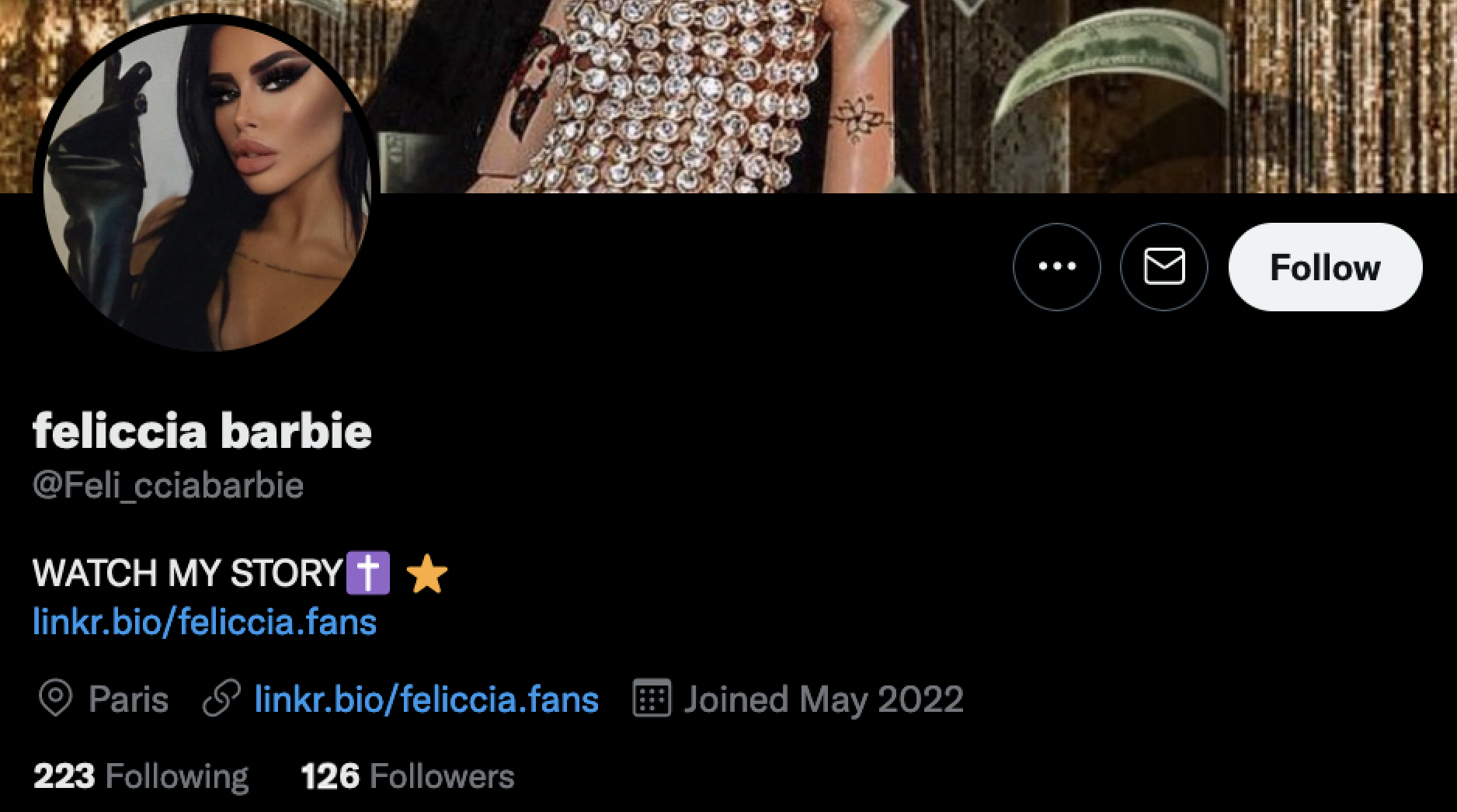Screen dimensions: 1457x812
Task: Open the linkr.bio link in the bio text
Action: pyautogui.click(x=204, y=623)
